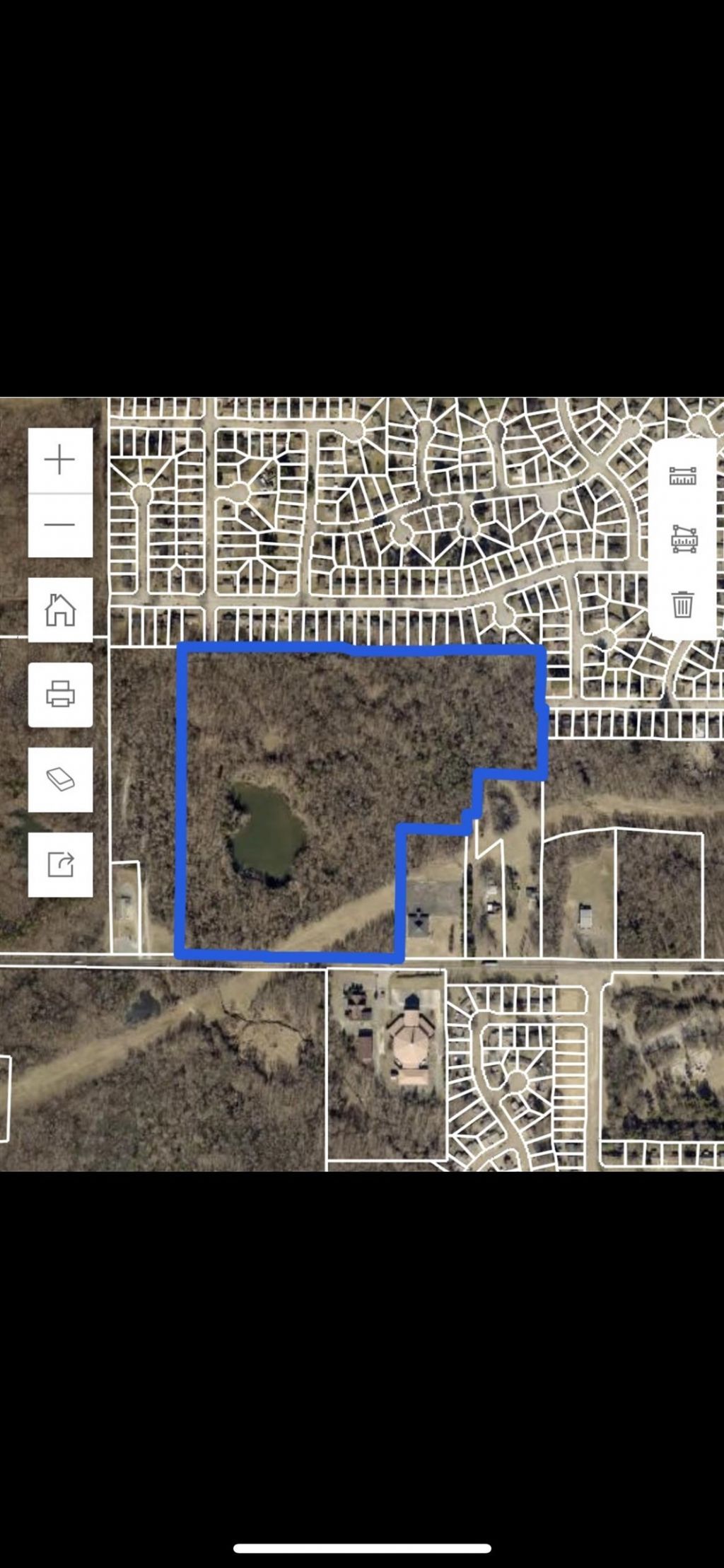Delete the measurement with the trash icon
The height and width of the screenshot is (1568, 724).
[x=682, y=605]
